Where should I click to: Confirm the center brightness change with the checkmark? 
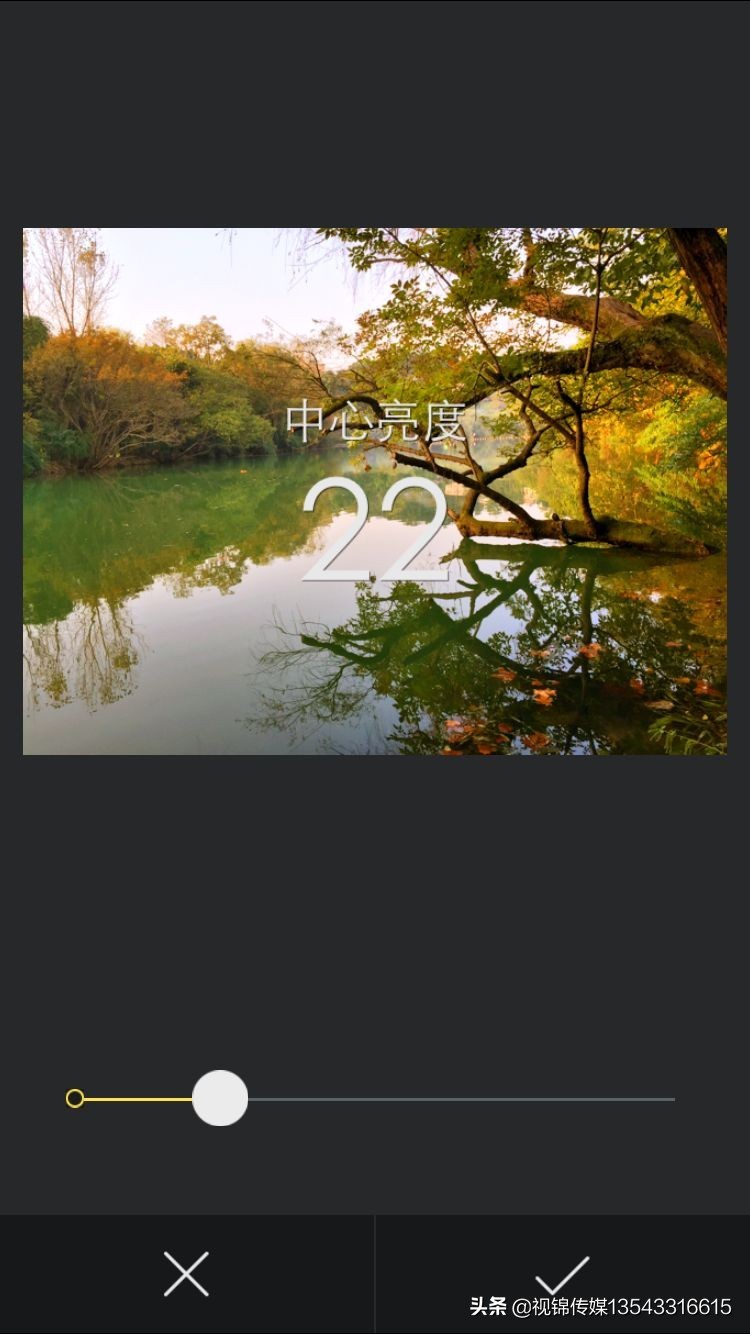point(562,1275)
